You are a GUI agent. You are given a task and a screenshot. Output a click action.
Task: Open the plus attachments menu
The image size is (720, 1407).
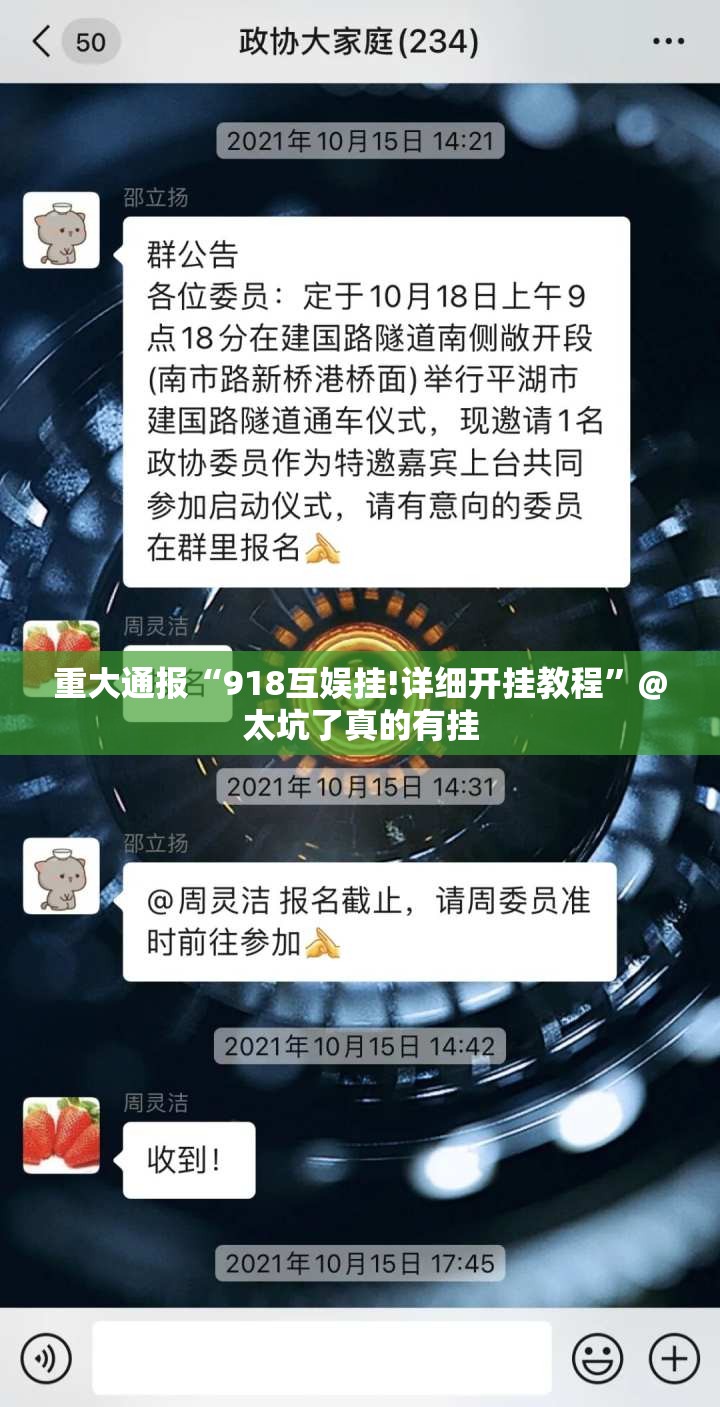(674, 1358)
